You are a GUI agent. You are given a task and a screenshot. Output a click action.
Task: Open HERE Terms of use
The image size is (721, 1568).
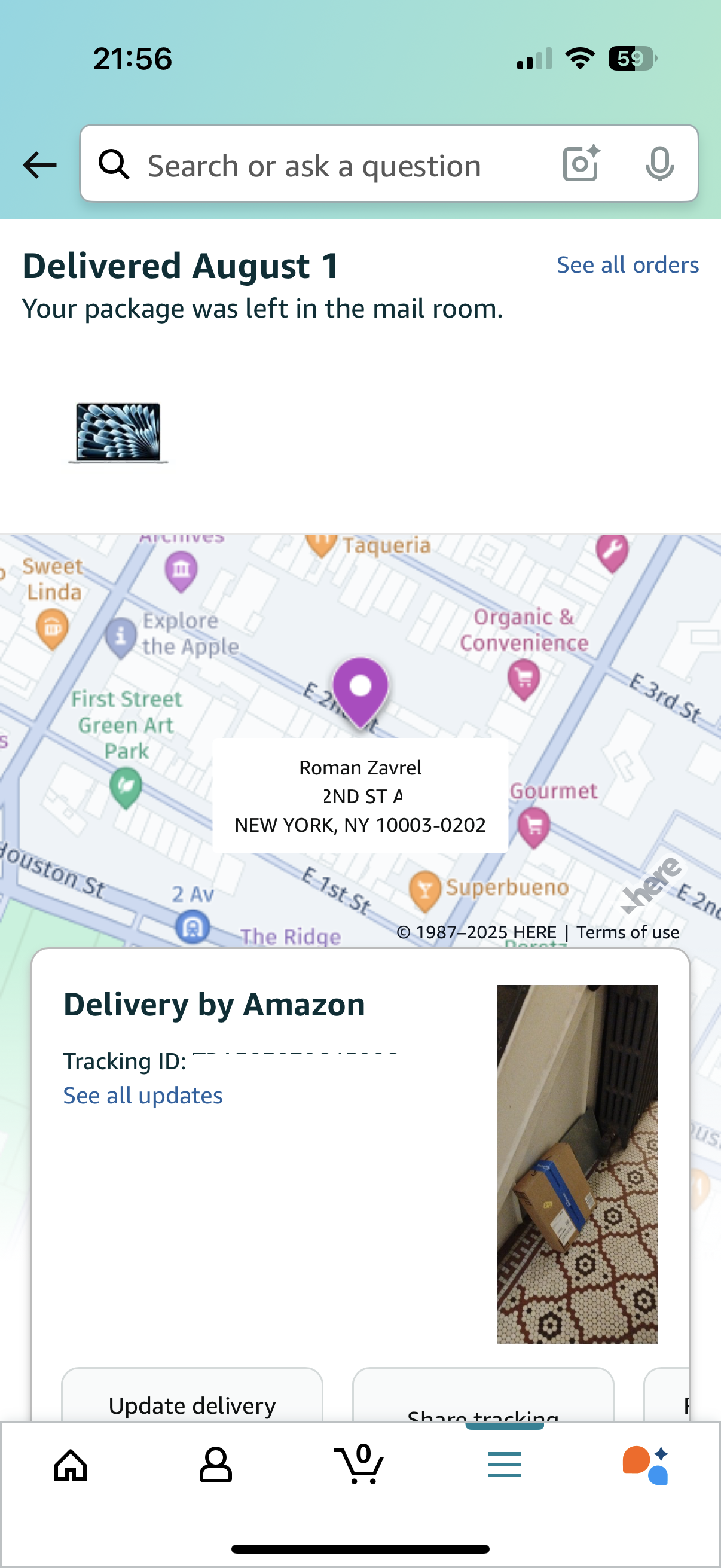point(627,932)
